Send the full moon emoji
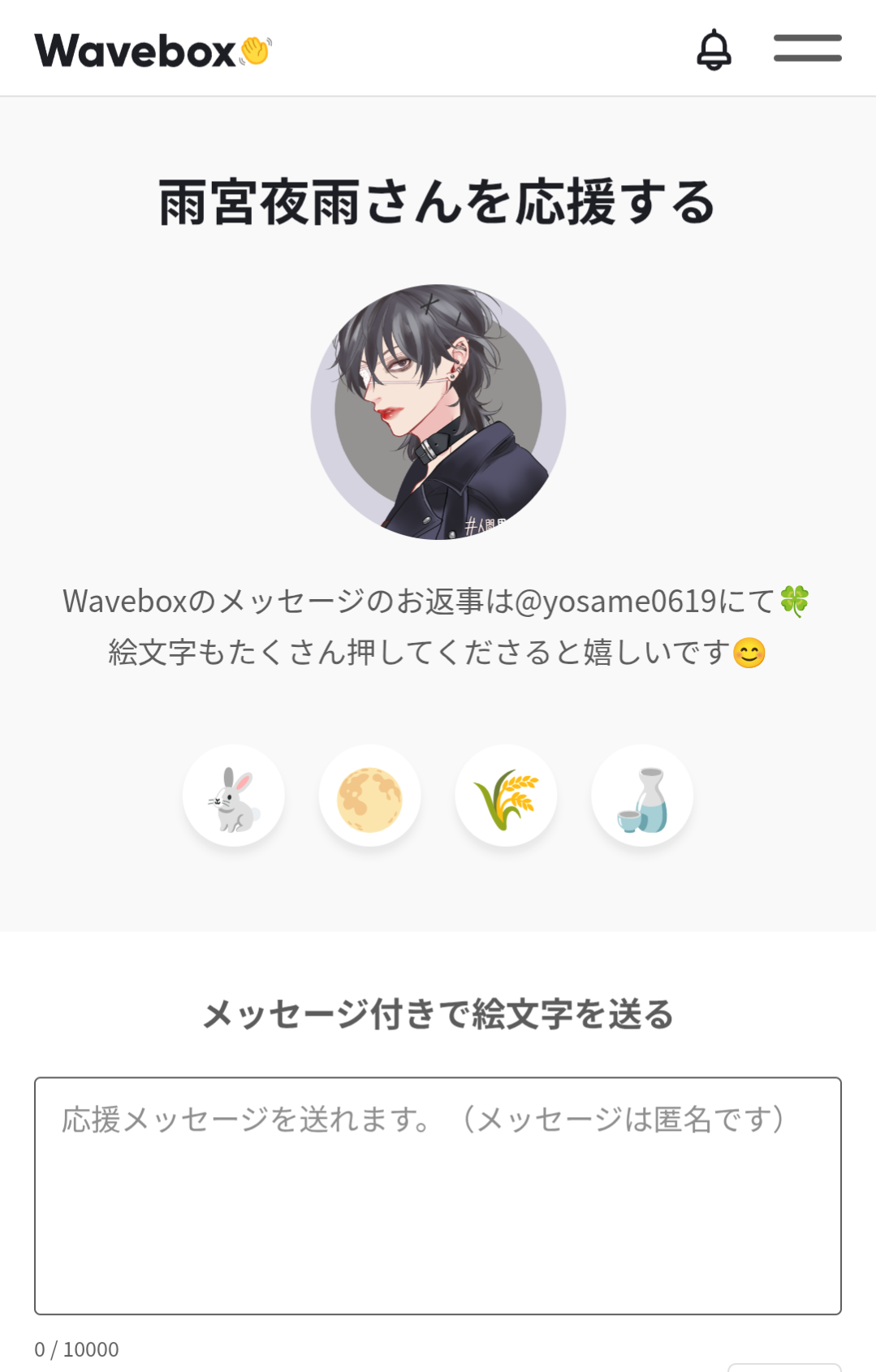 (370, 796)
